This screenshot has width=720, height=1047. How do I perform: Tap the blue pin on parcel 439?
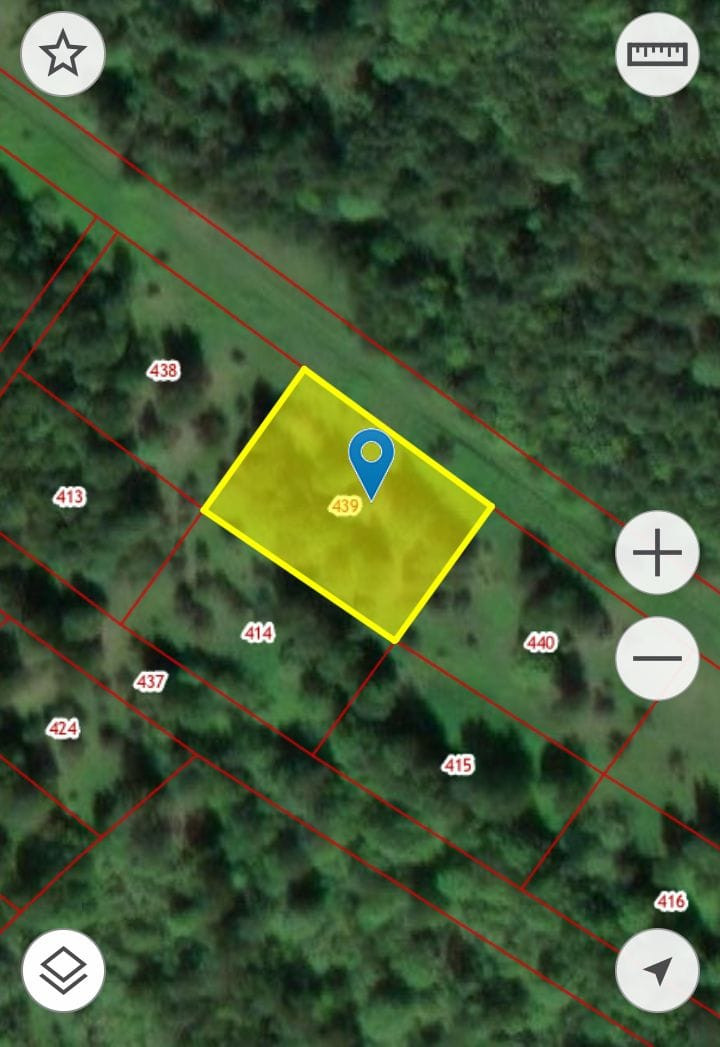click(x=371, y=460)
